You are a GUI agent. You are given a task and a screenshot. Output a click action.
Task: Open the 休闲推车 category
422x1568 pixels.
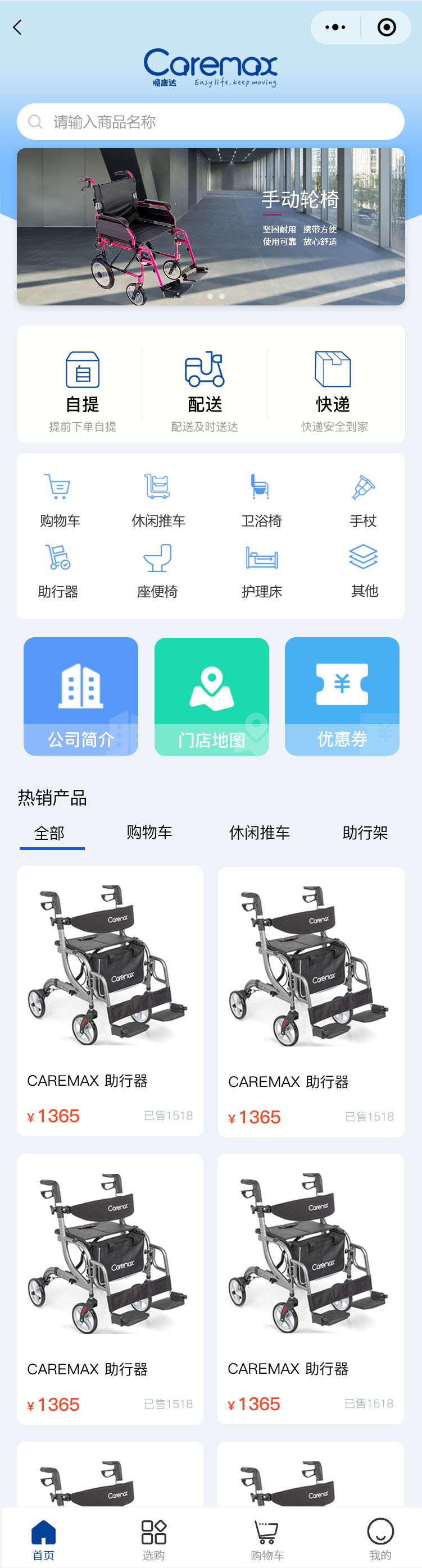pos(158,500)
